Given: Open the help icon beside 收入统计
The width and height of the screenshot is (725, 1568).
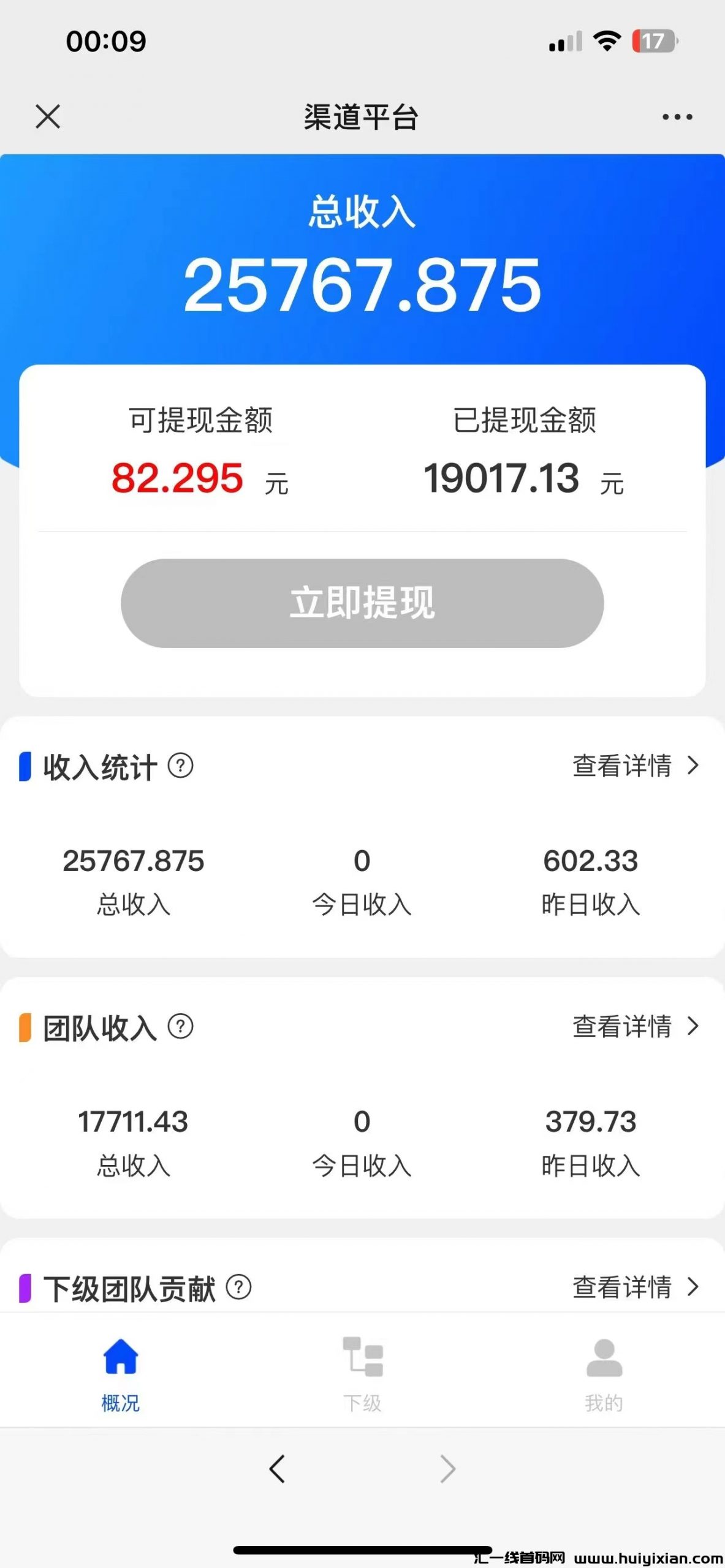Looking at the screenshot, I should (x=181, y=766).
